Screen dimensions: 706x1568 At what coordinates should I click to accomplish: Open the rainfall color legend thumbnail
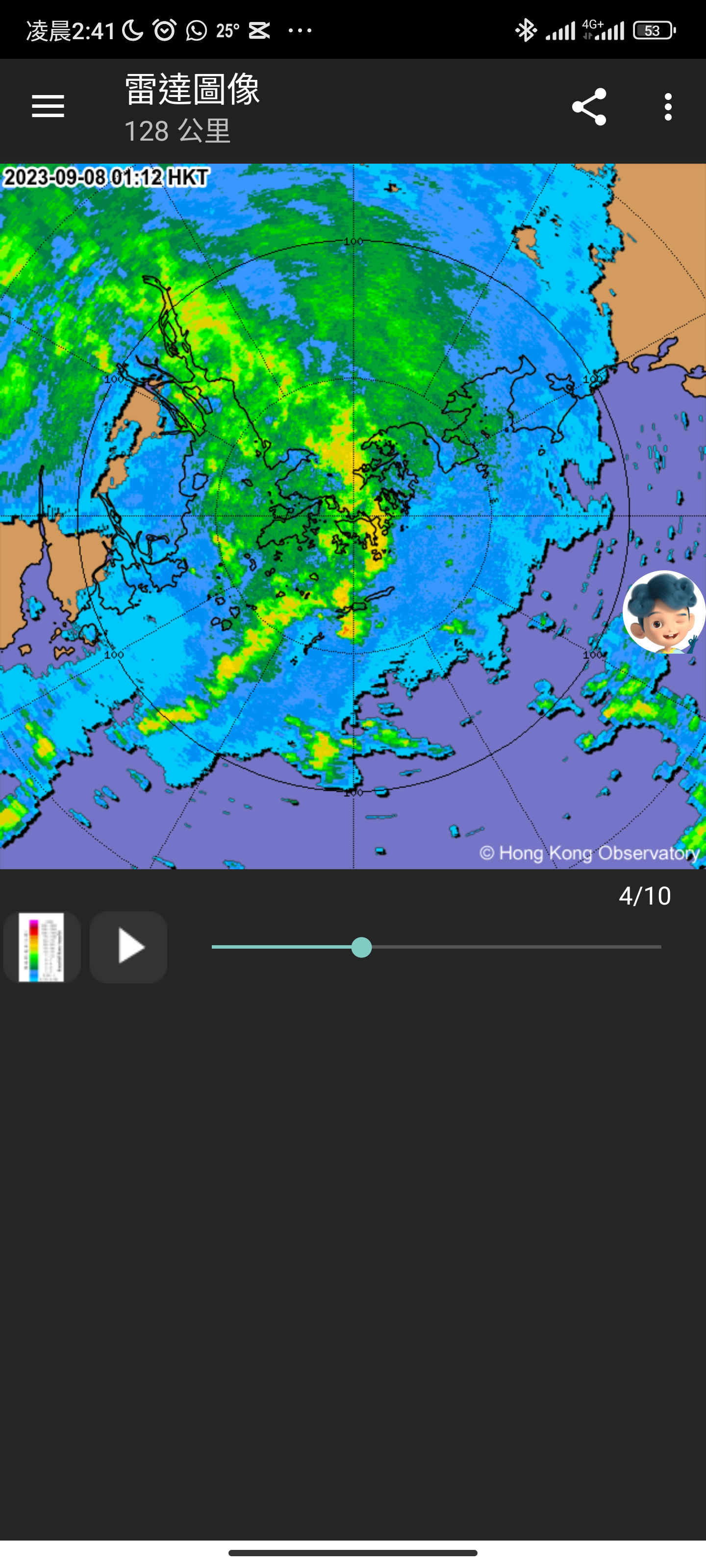click(x=42, y=947)
